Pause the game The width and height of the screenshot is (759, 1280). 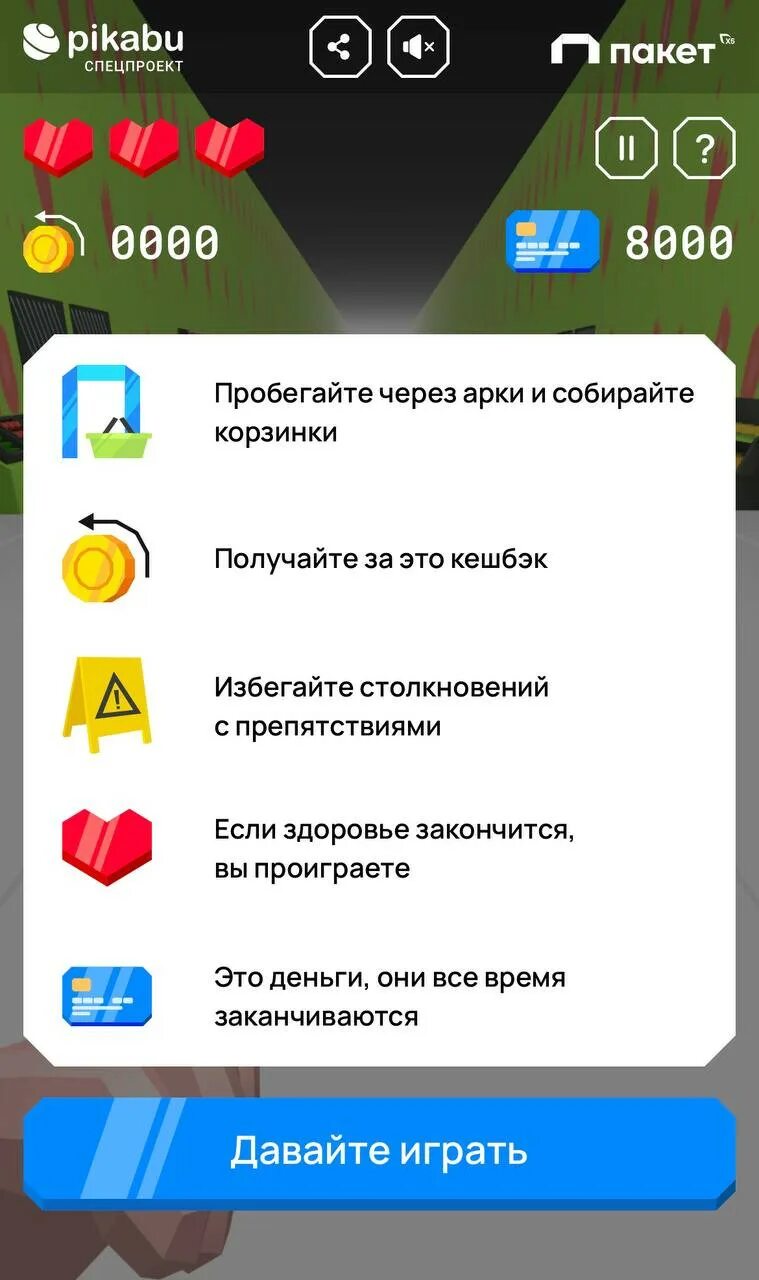[x=627, y=148]
